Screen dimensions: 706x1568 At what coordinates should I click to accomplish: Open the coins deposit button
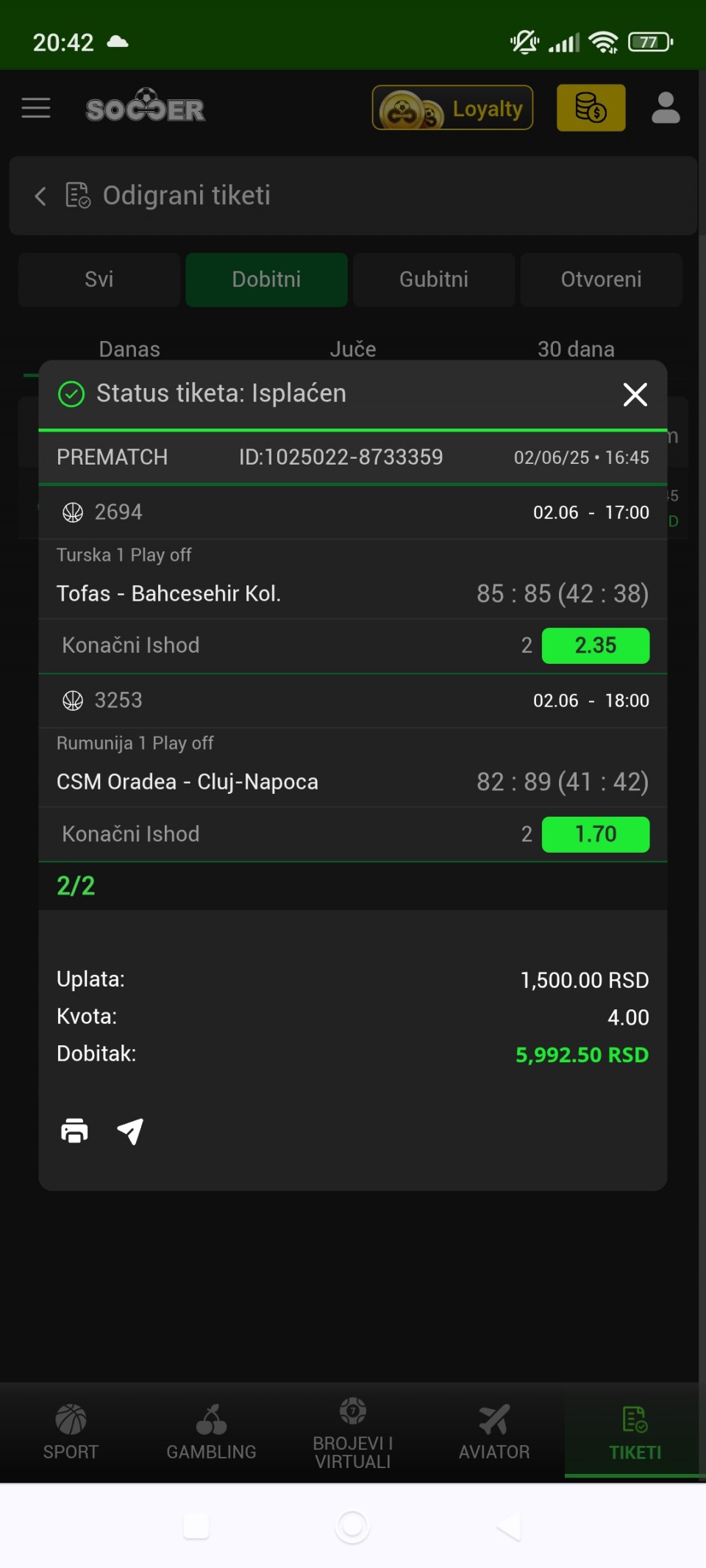tap(591, 108)
